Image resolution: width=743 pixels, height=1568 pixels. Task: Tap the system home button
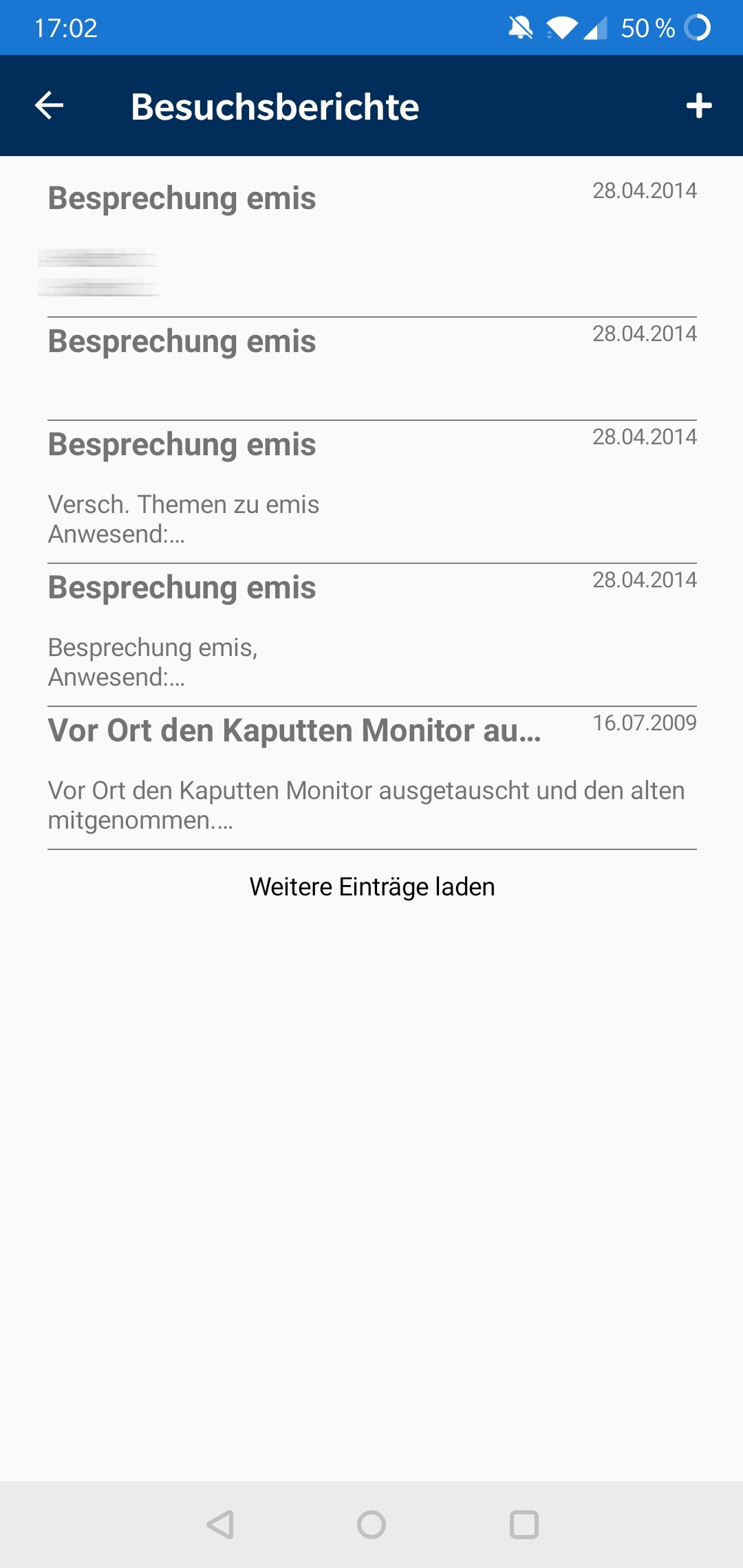point(371,1525)
